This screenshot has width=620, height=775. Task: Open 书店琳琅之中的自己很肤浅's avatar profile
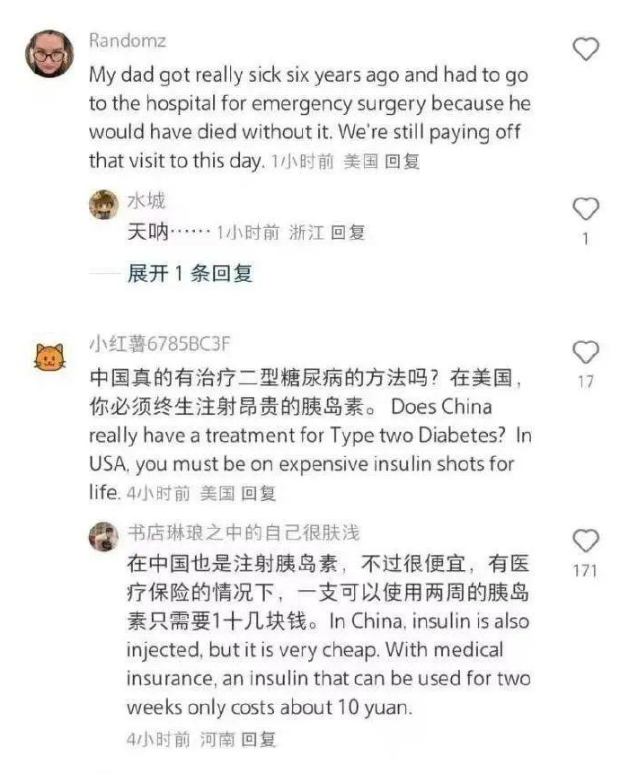[103, 536]
